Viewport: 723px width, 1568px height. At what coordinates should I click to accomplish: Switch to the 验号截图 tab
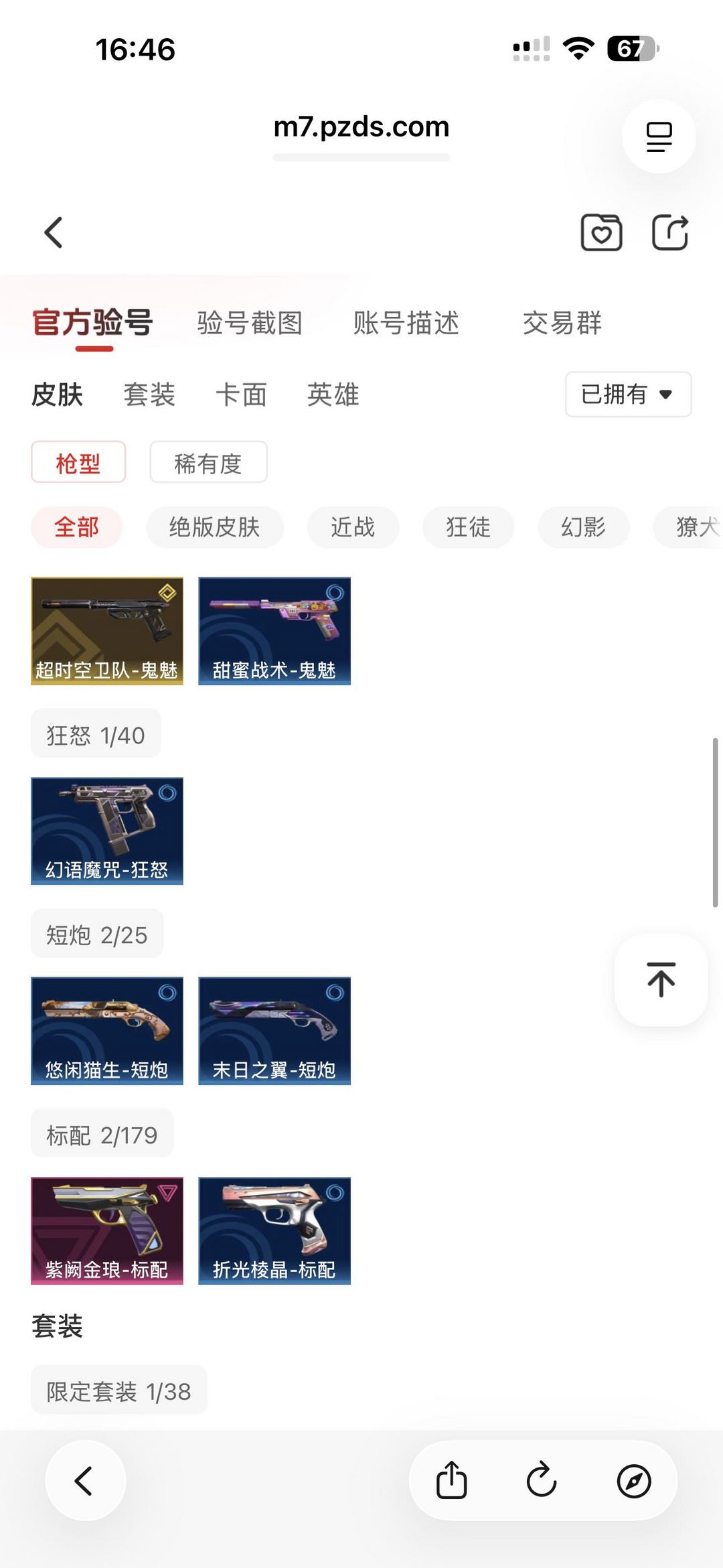tap(250, 323)
